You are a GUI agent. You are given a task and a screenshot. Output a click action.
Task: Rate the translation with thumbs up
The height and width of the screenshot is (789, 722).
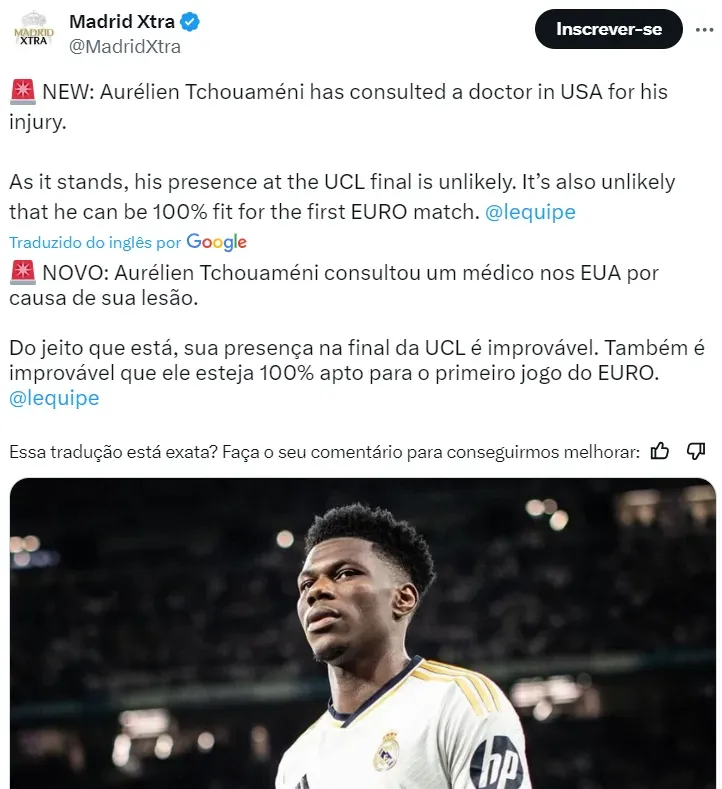pyautogui.click(x=660, y=451)
